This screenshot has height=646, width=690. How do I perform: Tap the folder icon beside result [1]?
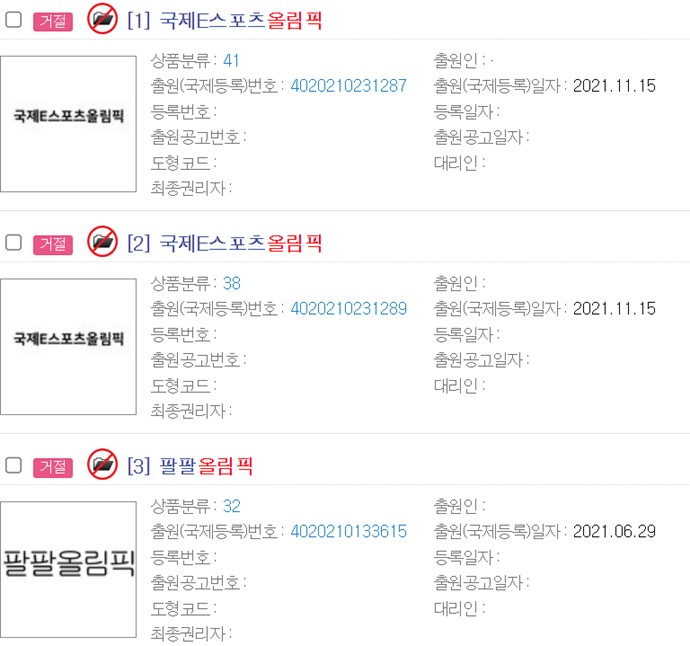[102, 19]
